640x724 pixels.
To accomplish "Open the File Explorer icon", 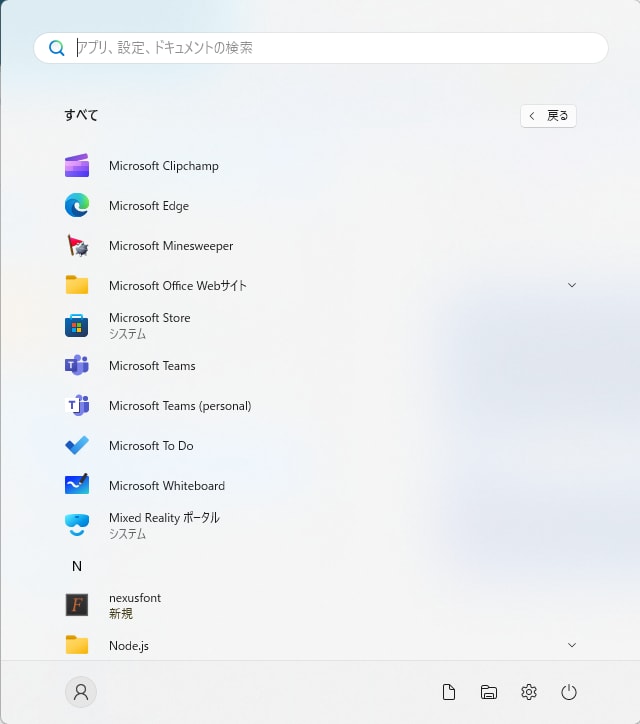I will pyautogui.click(x=489, y=692).
